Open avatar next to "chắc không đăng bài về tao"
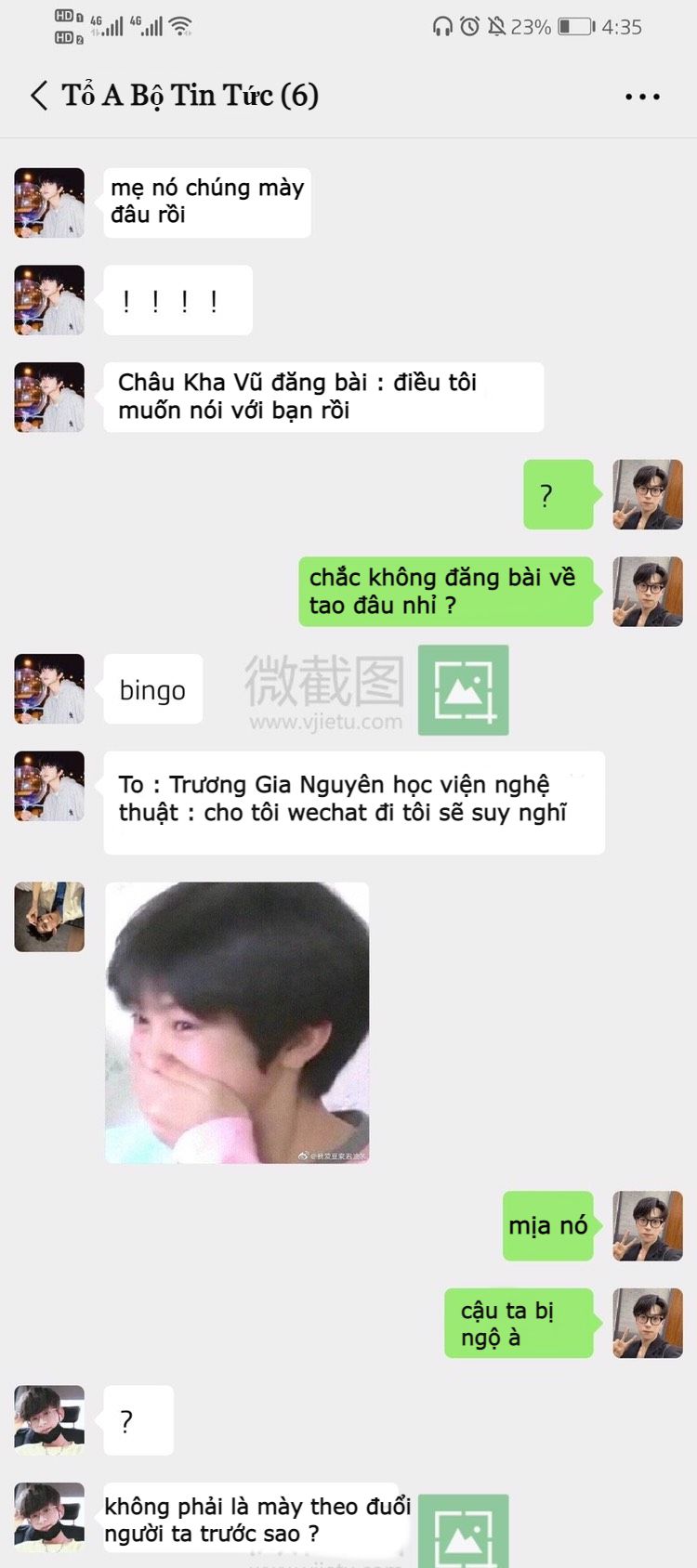The height and width of the screenshot is (1568, 697). pyautogui.click(x=648, y=592)
